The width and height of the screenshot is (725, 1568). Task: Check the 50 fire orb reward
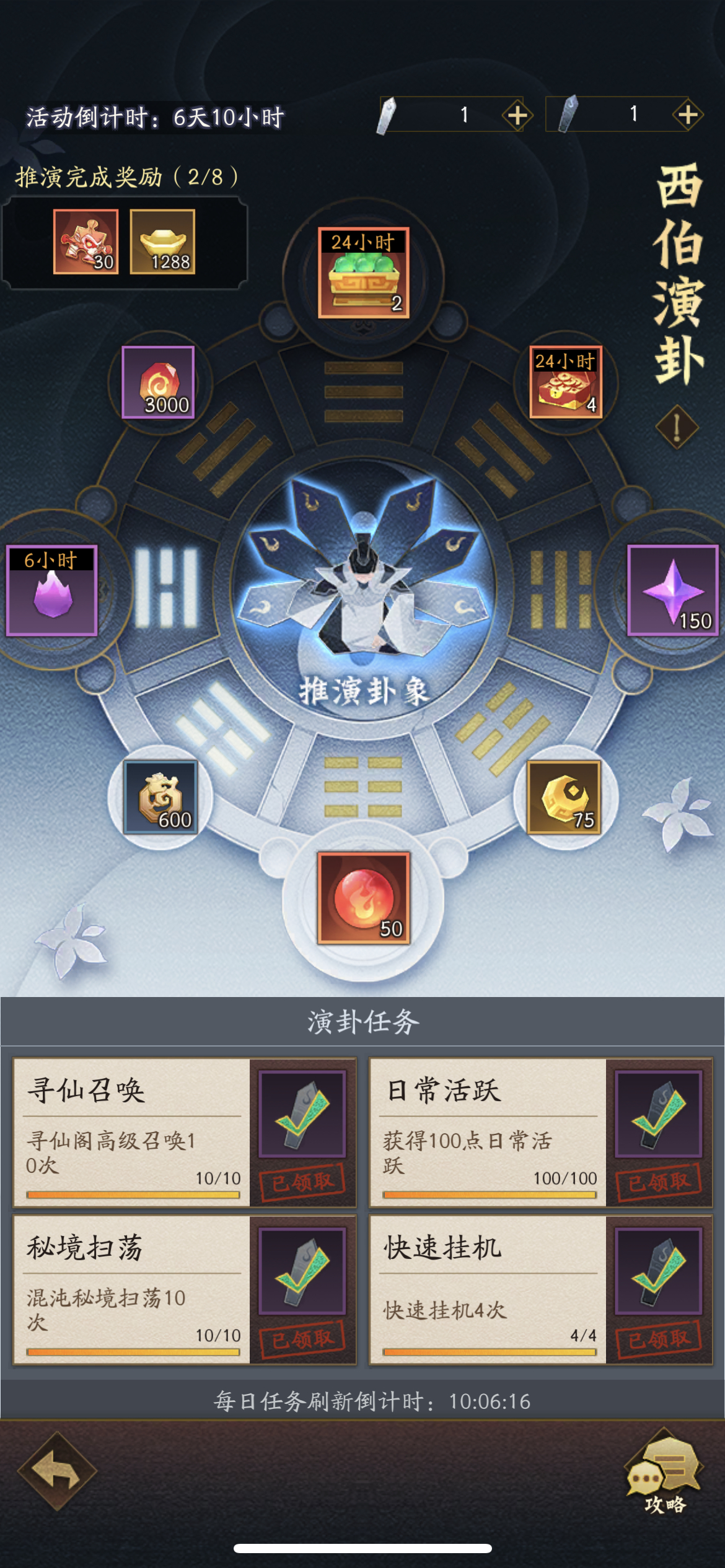[x=364, y=897]
